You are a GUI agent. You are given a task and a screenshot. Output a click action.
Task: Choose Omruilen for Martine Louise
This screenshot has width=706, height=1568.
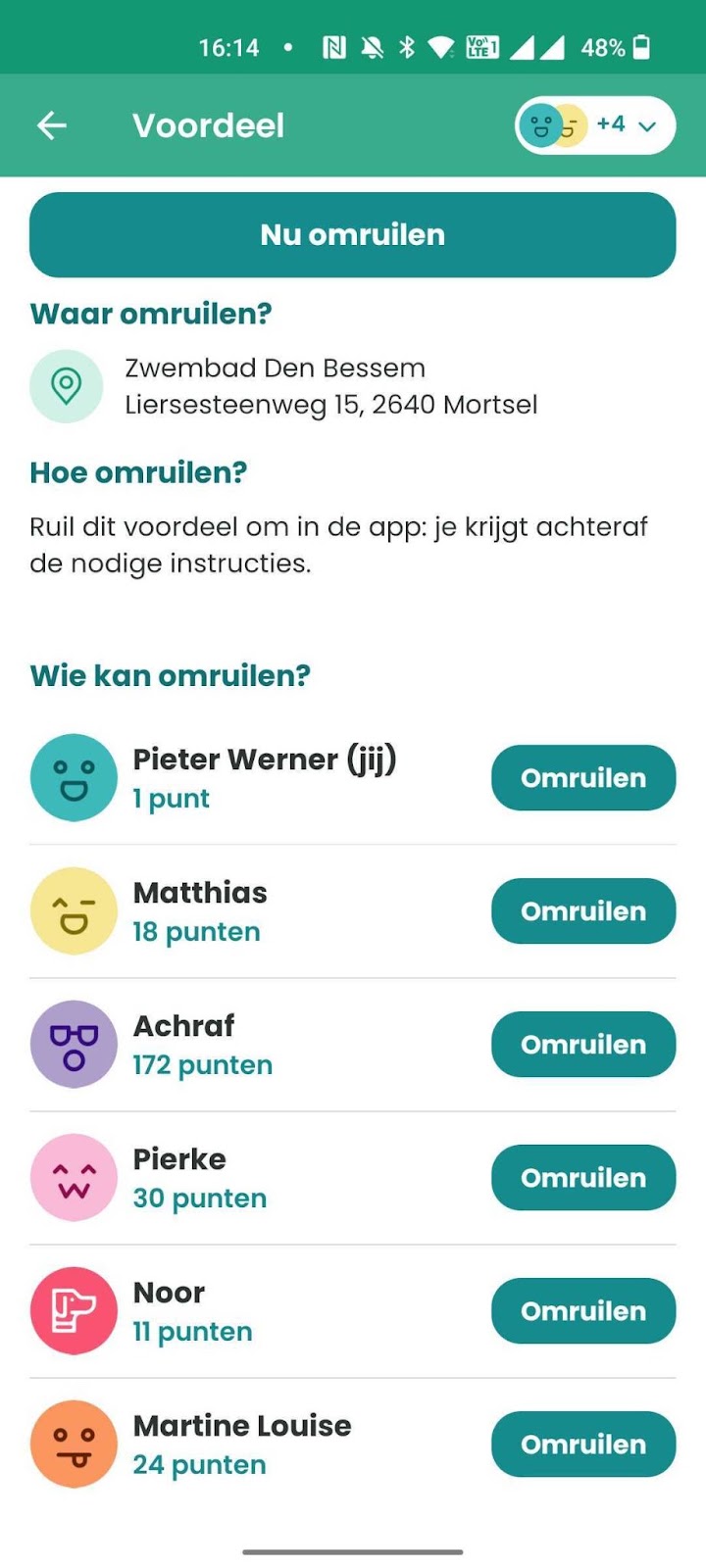point(583,1445)
